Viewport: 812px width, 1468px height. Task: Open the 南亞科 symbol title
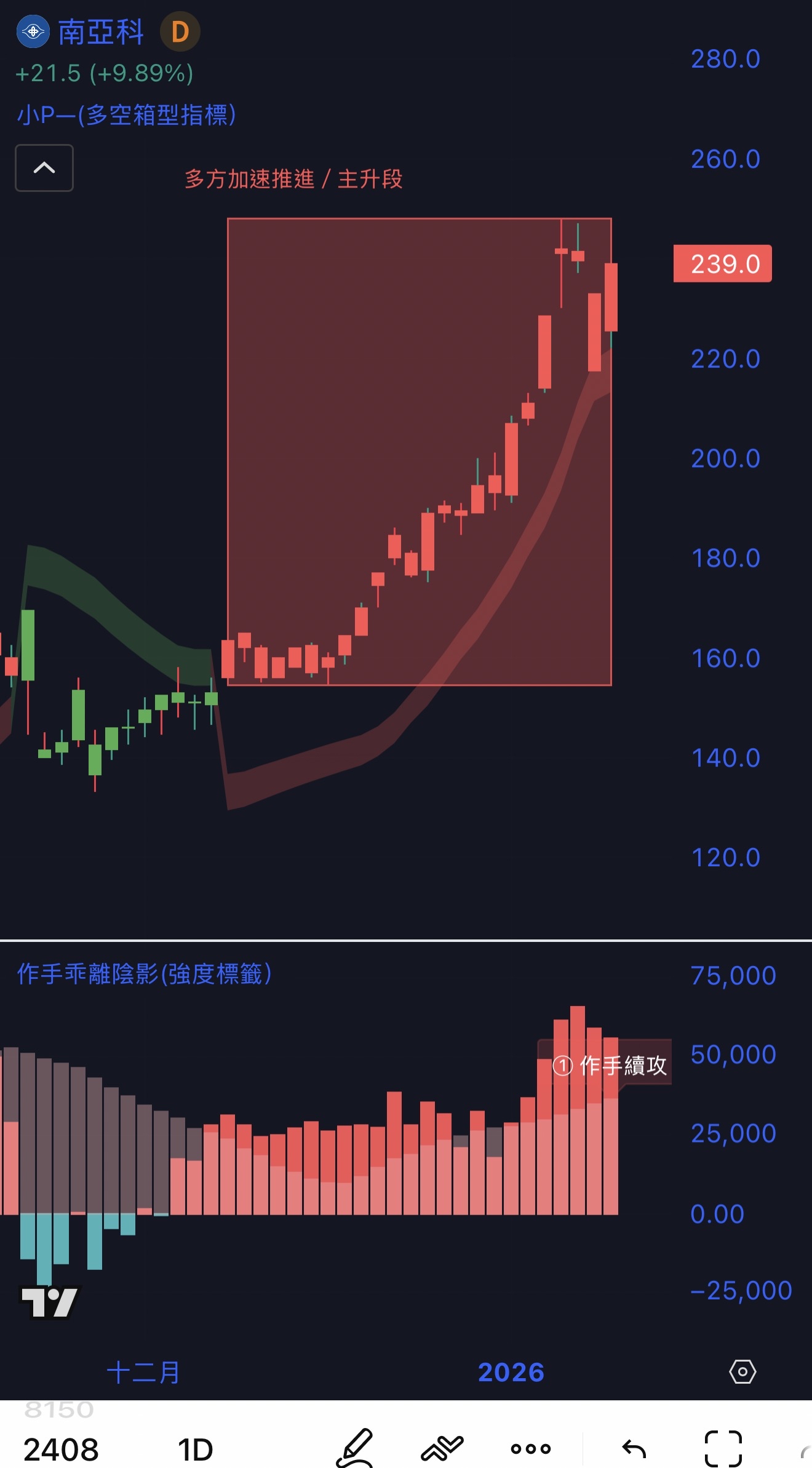pos(101,32)
